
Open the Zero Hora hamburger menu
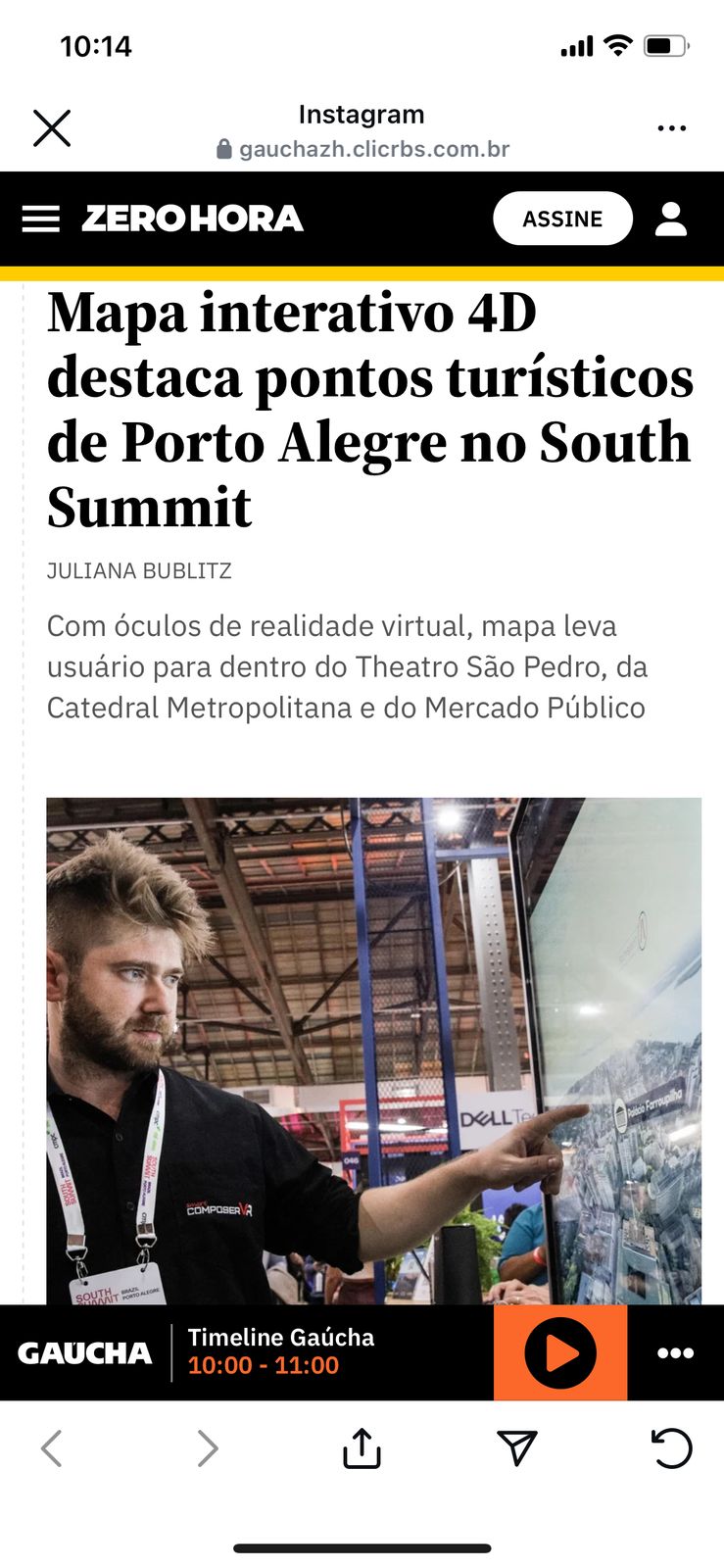pyautogui.click(x=41, y=219)
